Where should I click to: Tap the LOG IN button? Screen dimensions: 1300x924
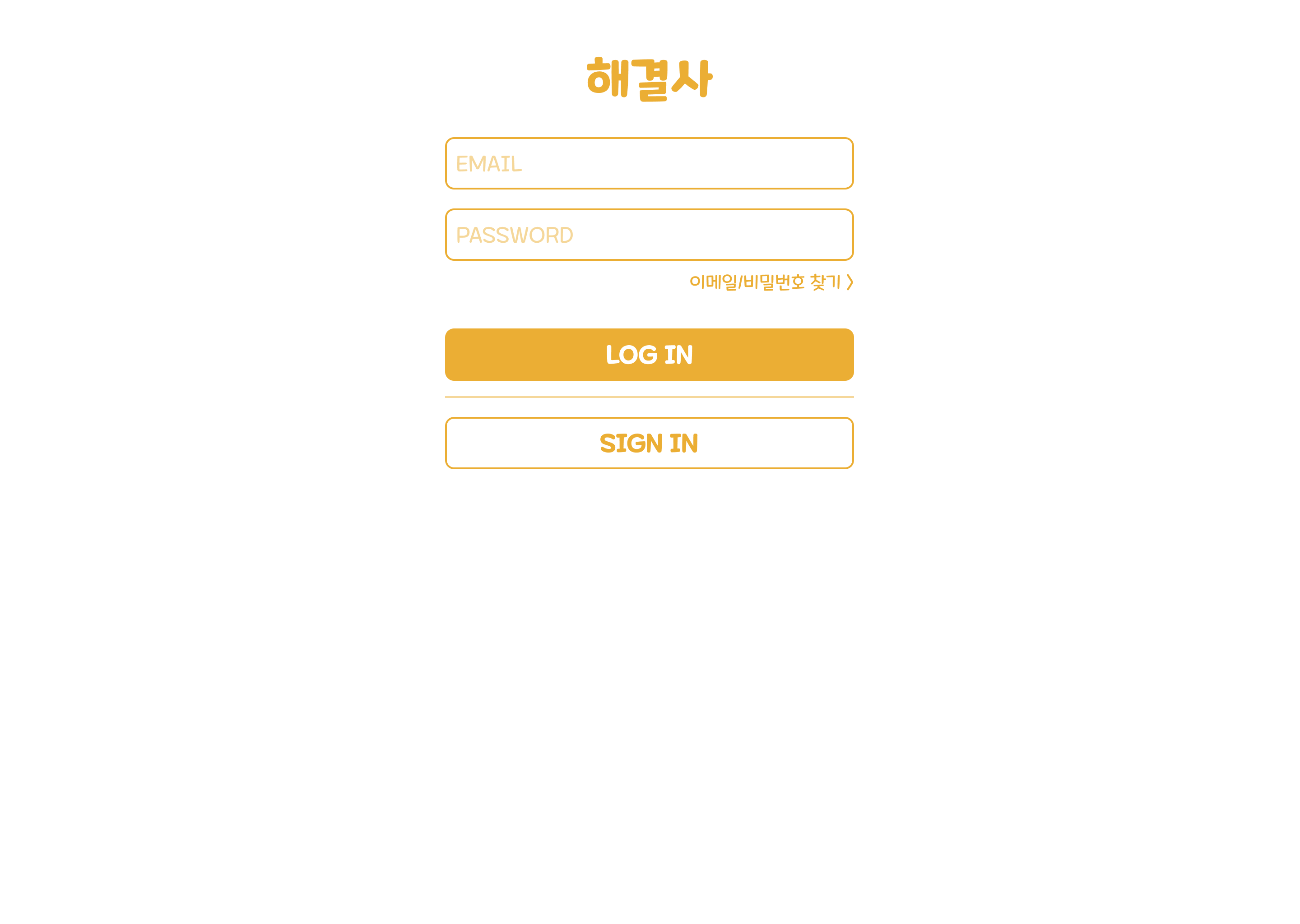[649, 355]
